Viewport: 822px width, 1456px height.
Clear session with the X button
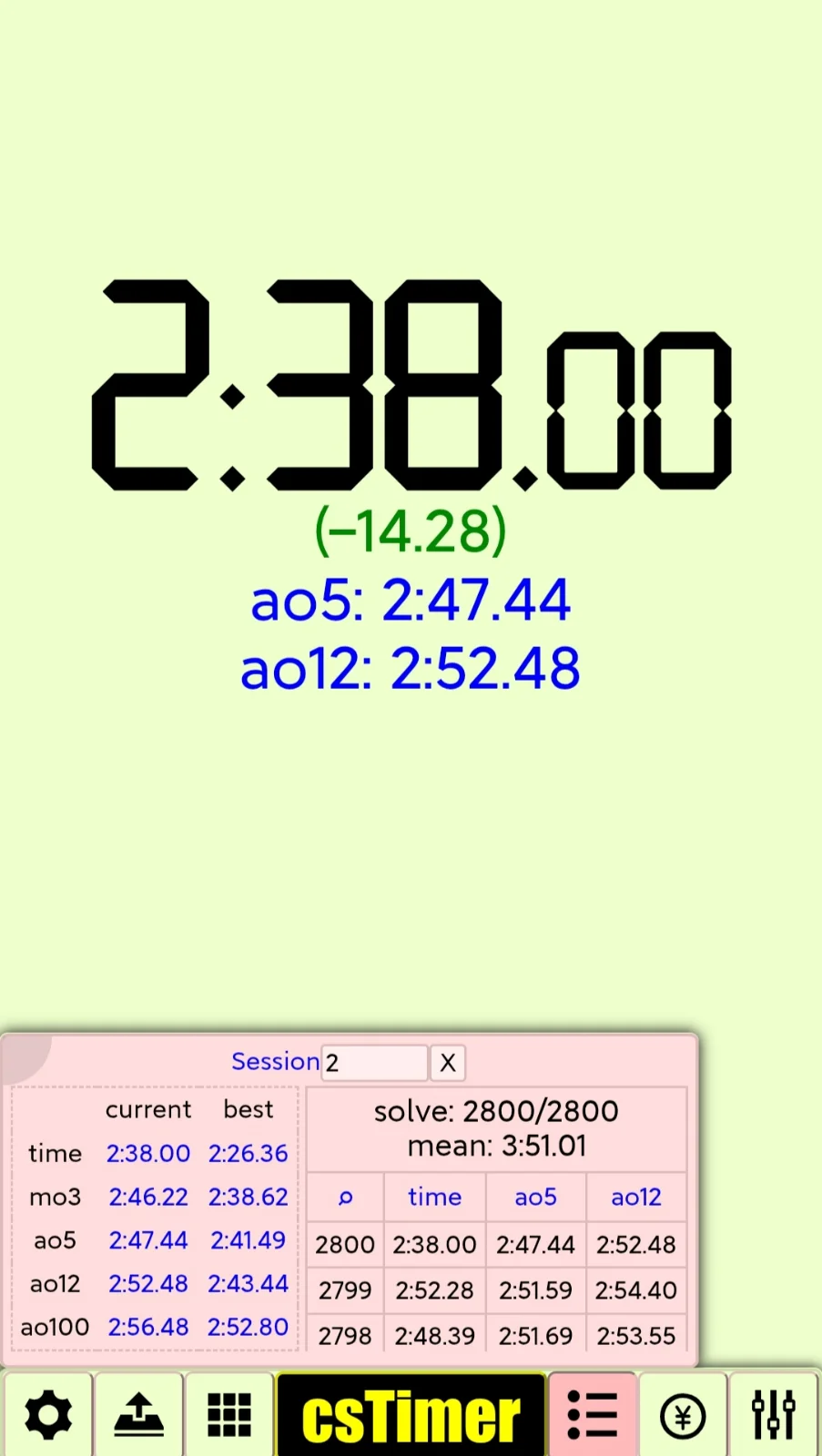coord(448,1063)
